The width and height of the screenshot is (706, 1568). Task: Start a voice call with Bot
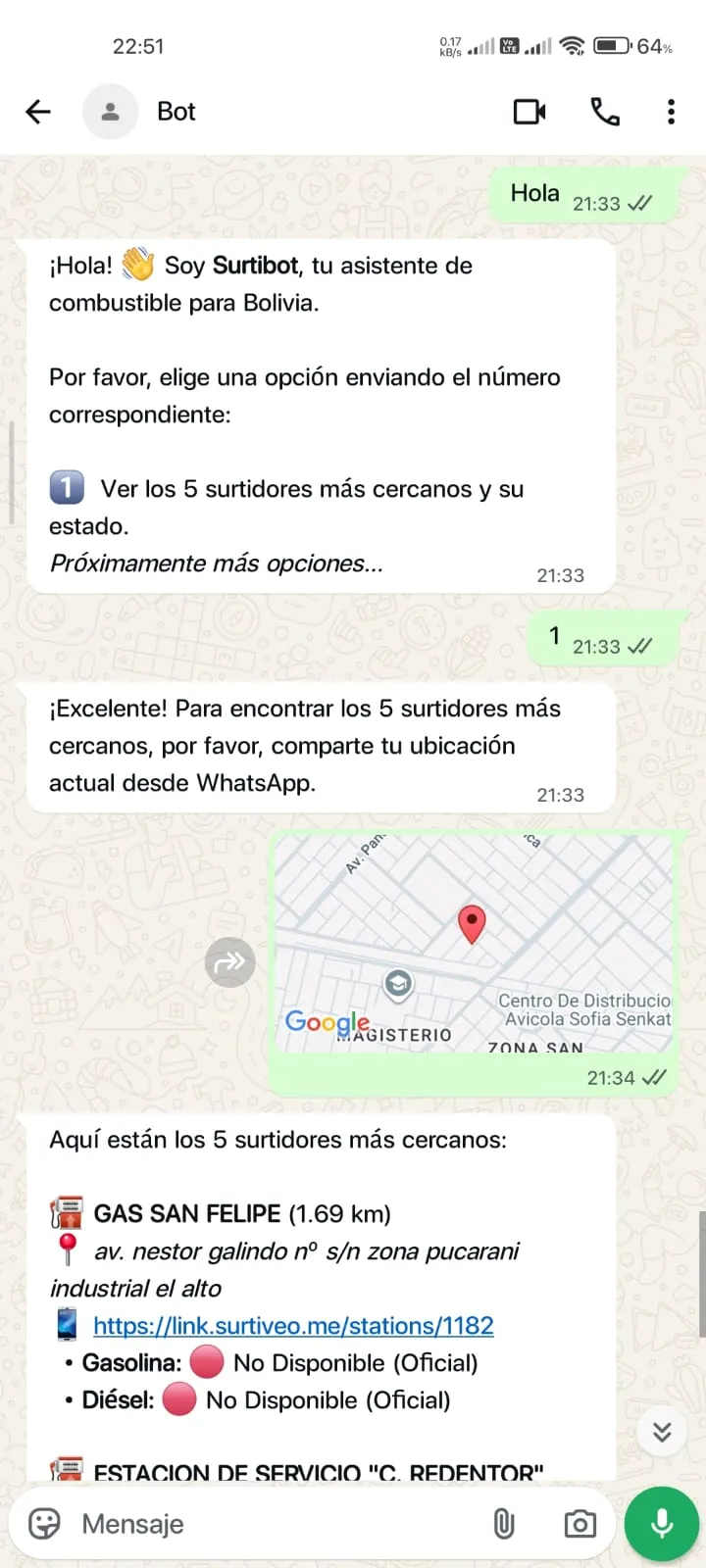[x=605, y=112]
